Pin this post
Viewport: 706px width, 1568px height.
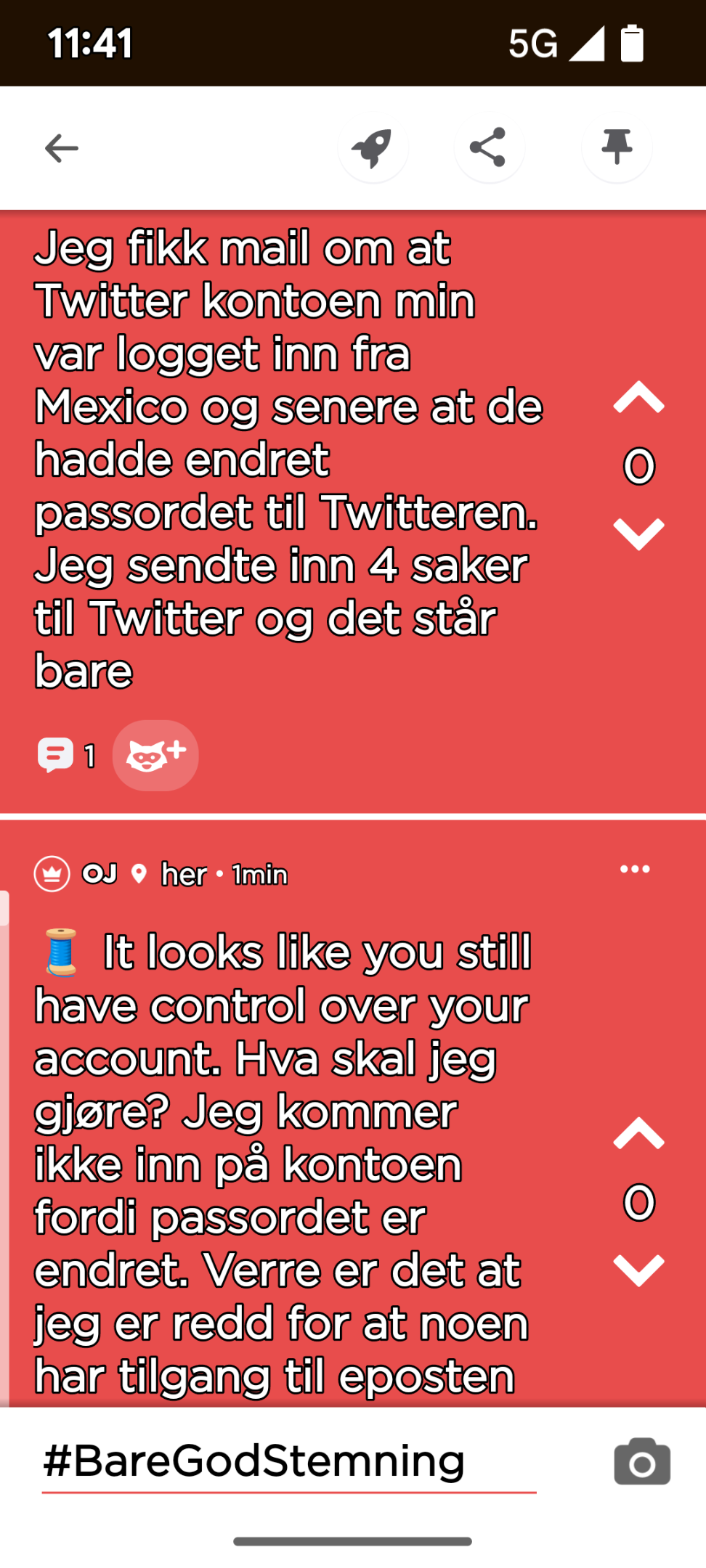pyautogui.click(x=617, y=148)
